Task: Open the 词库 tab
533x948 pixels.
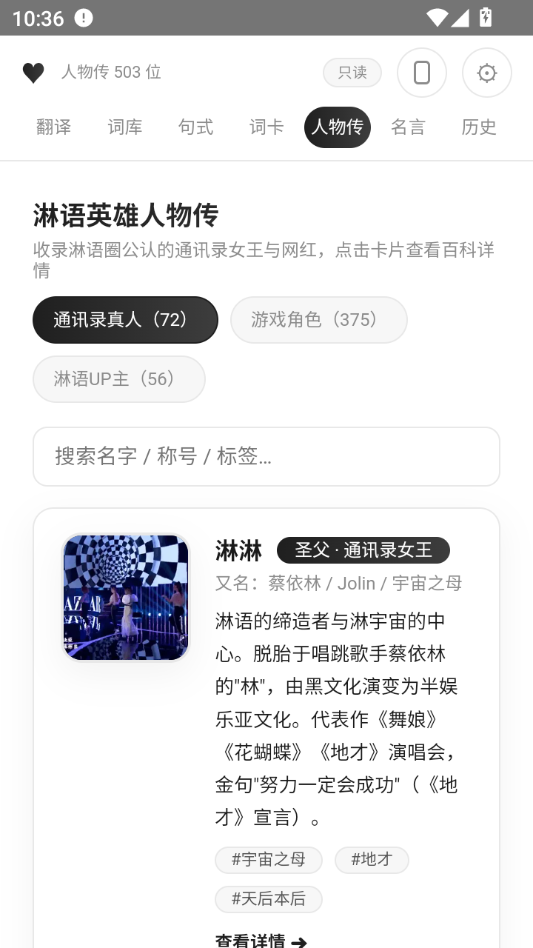Action: 125,127
